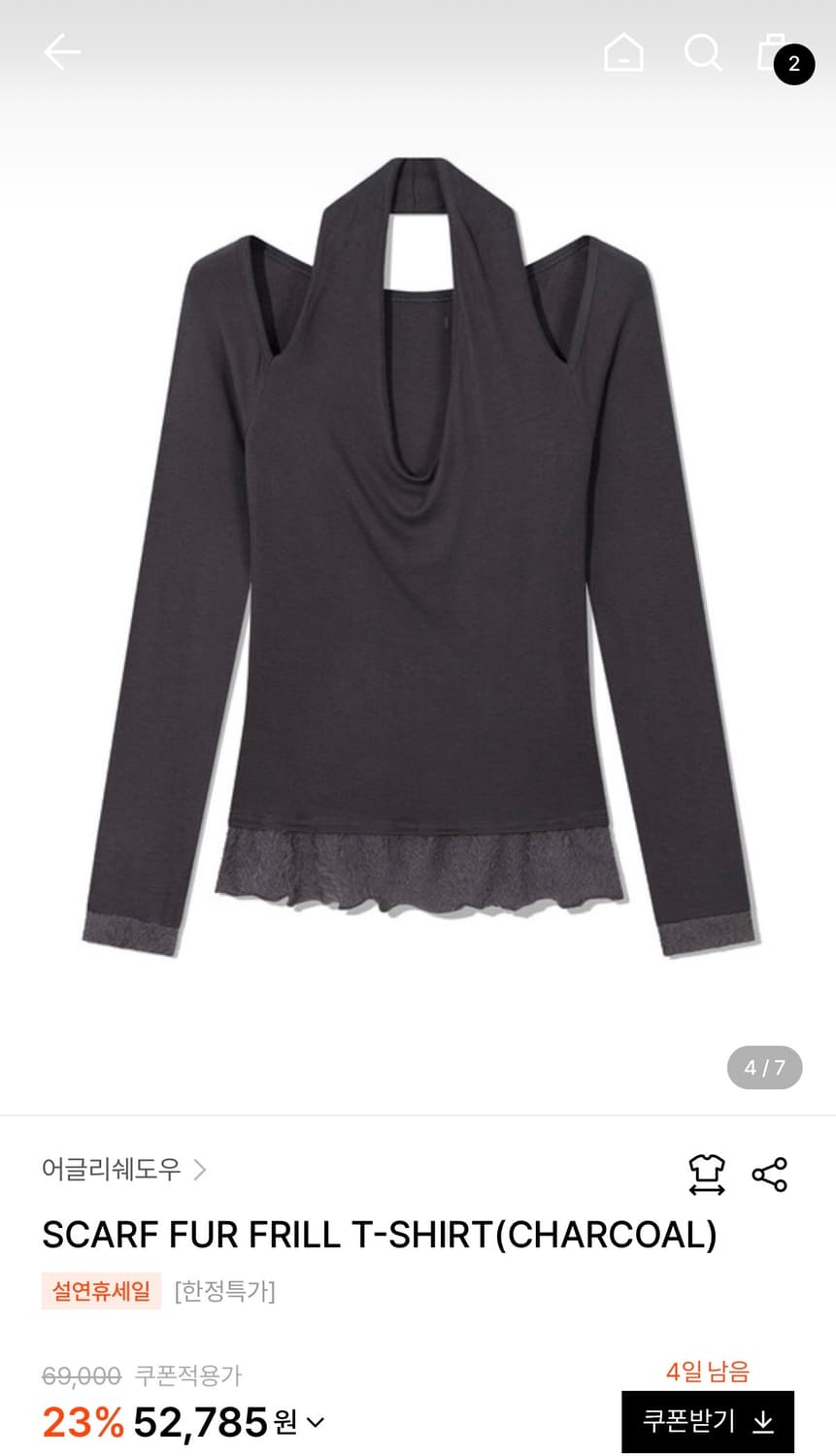The height and width of the screenshot is (1456, 836).
Task: Open the home screen icon
Action: click(623, 53)
